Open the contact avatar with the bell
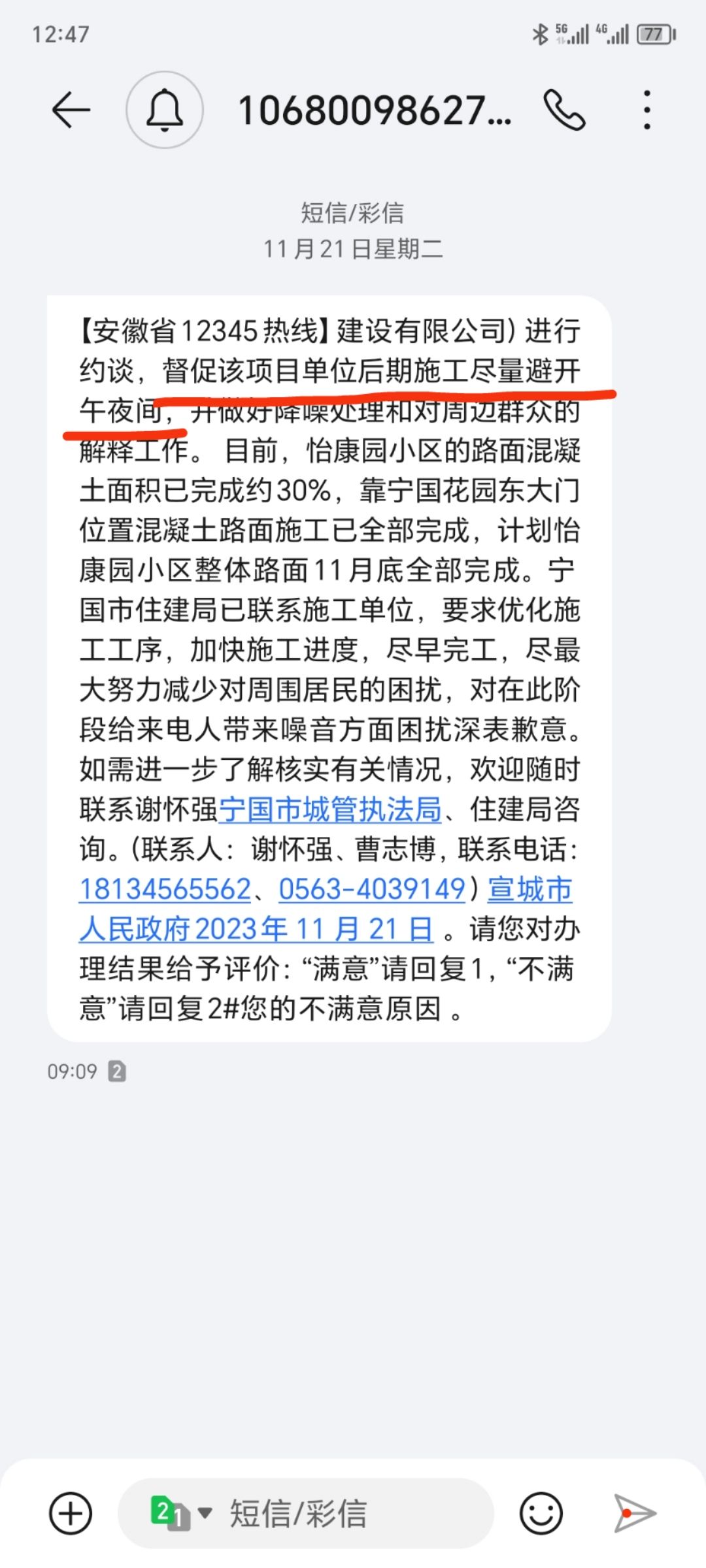The height and width of the screenshot is (1568, 706). pyautogui.click(x=165, y=110)
